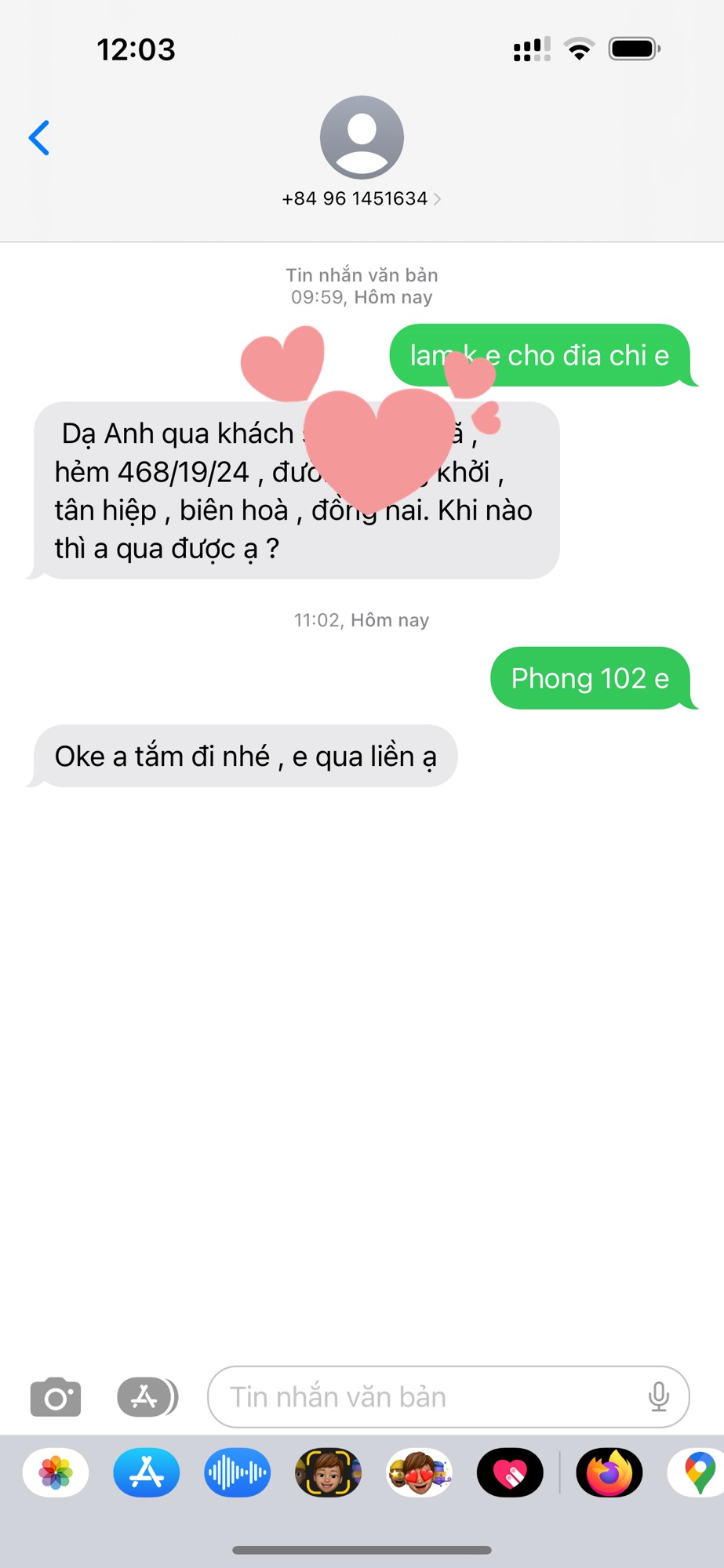
Task: Go back to the message list
Action: click(39, 139)
